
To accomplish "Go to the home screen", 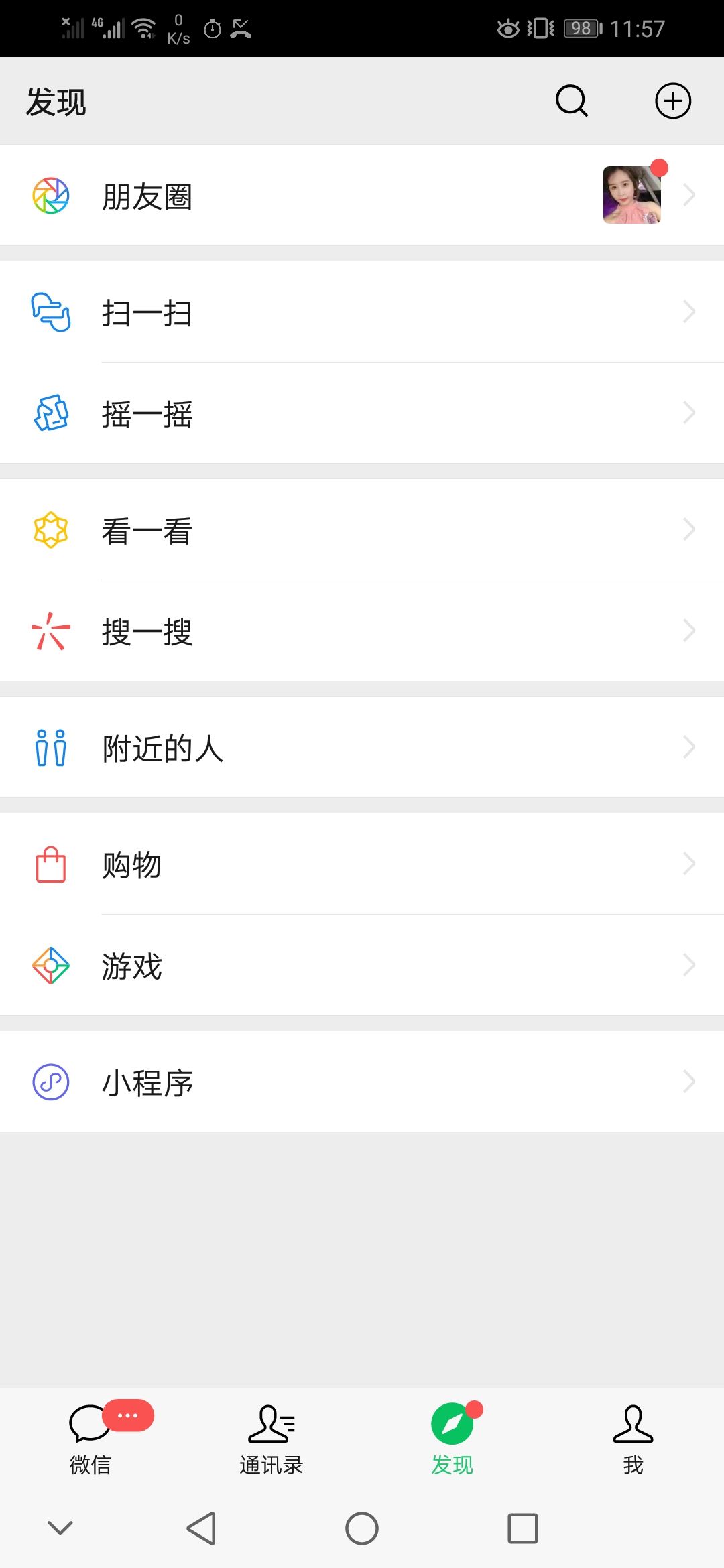I will [362, 1528].
